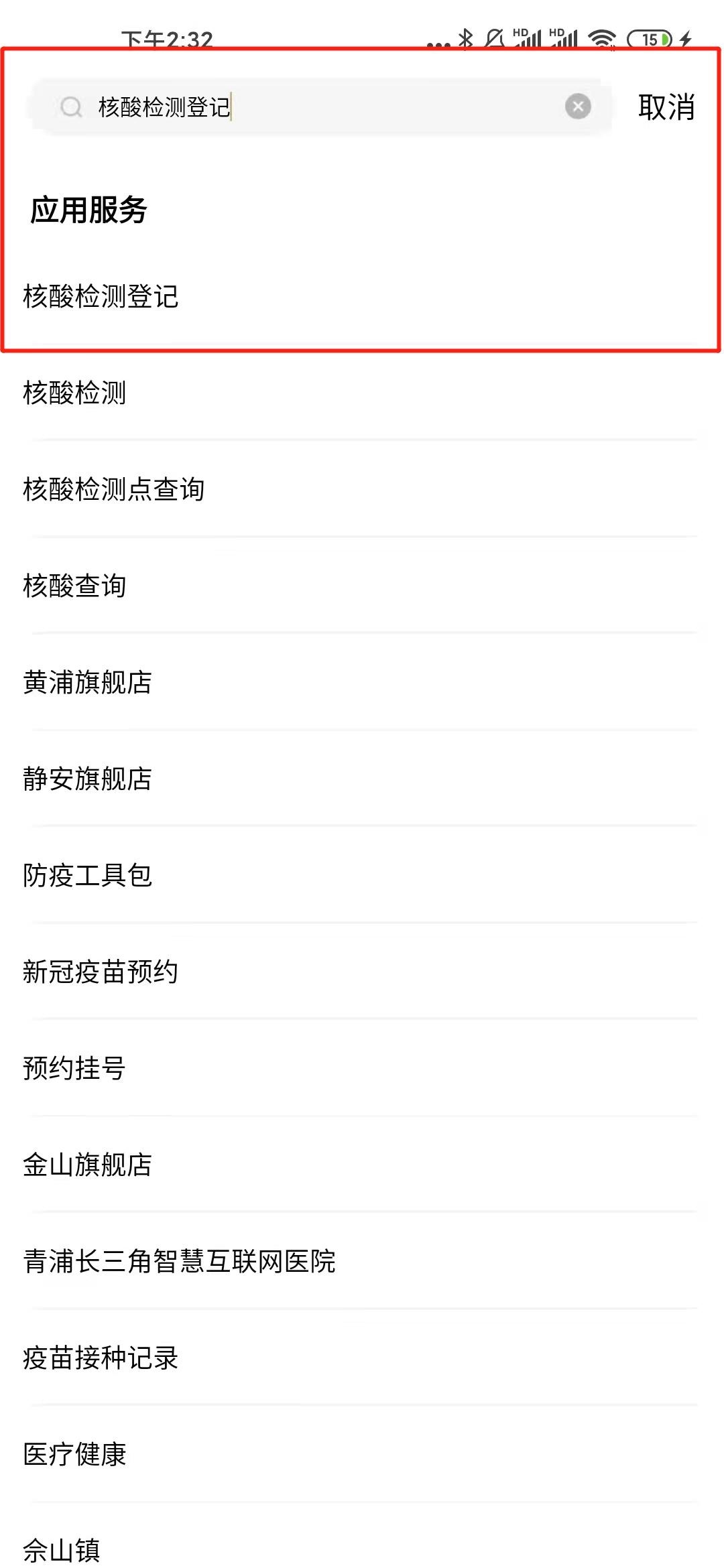Tap the battery indicator in the status bar
The width and height of the screenshot is (724, 1568).
coord(648,38)
